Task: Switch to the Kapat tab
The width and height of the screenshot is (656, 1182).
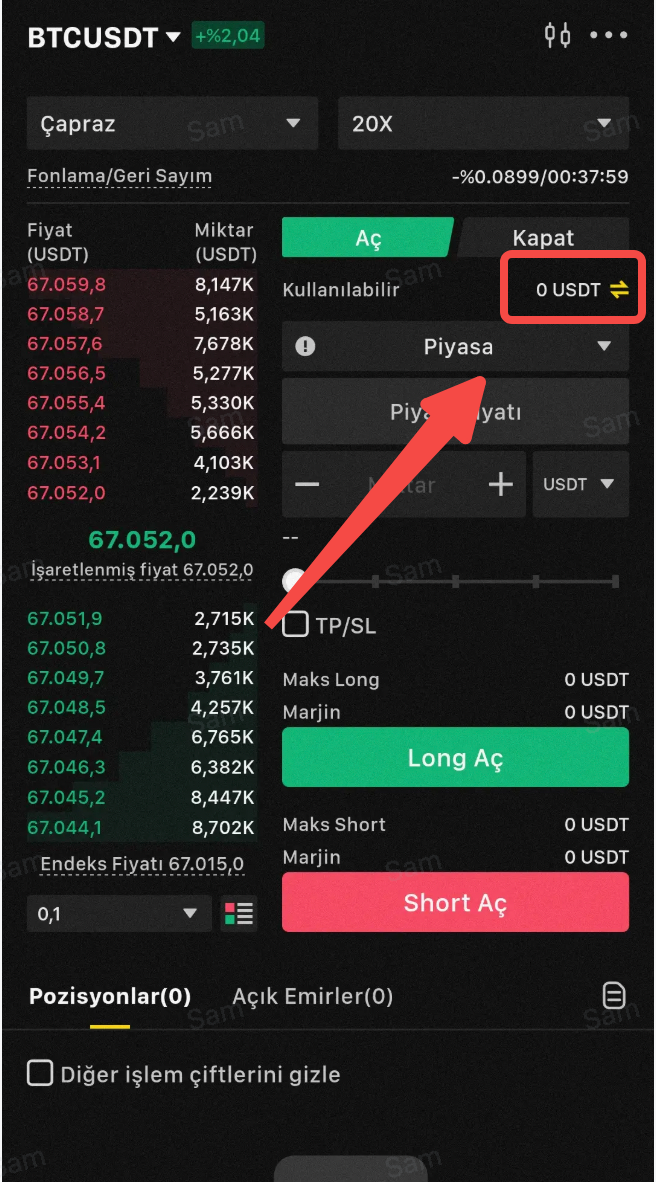Action: pyautogui.click(x=543, y=238)
